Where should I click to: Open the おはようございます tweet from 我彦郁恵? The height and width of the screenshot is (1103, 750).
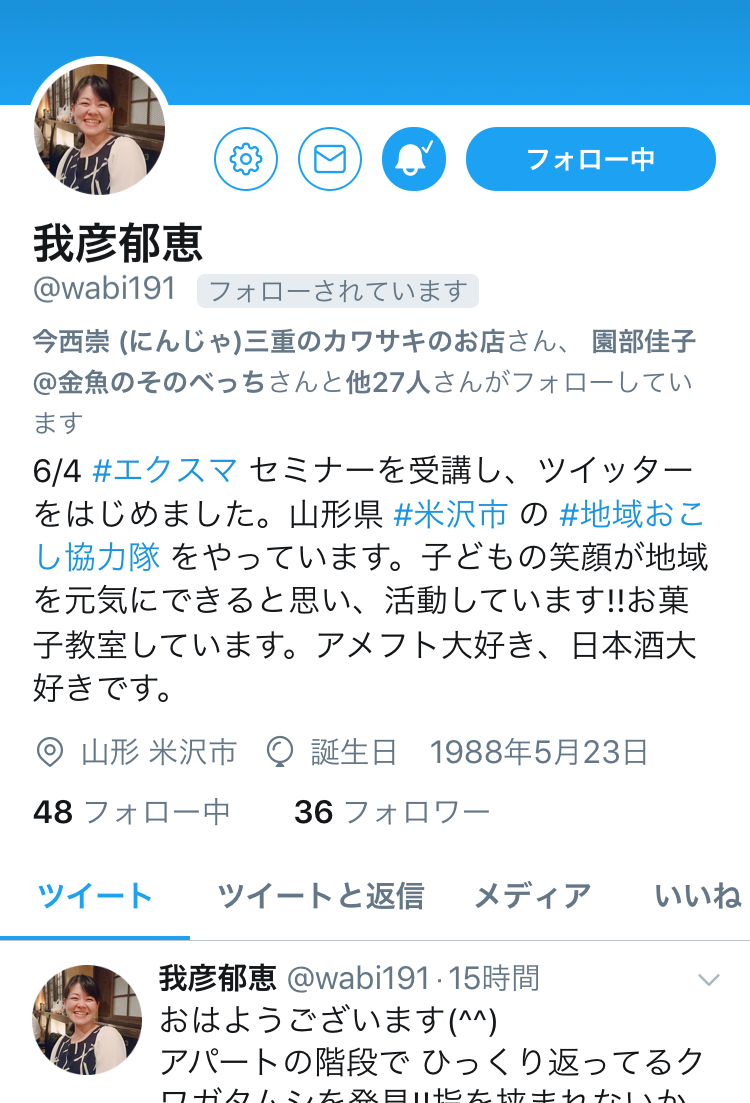pyautogui.click(x=430, y=1040)
